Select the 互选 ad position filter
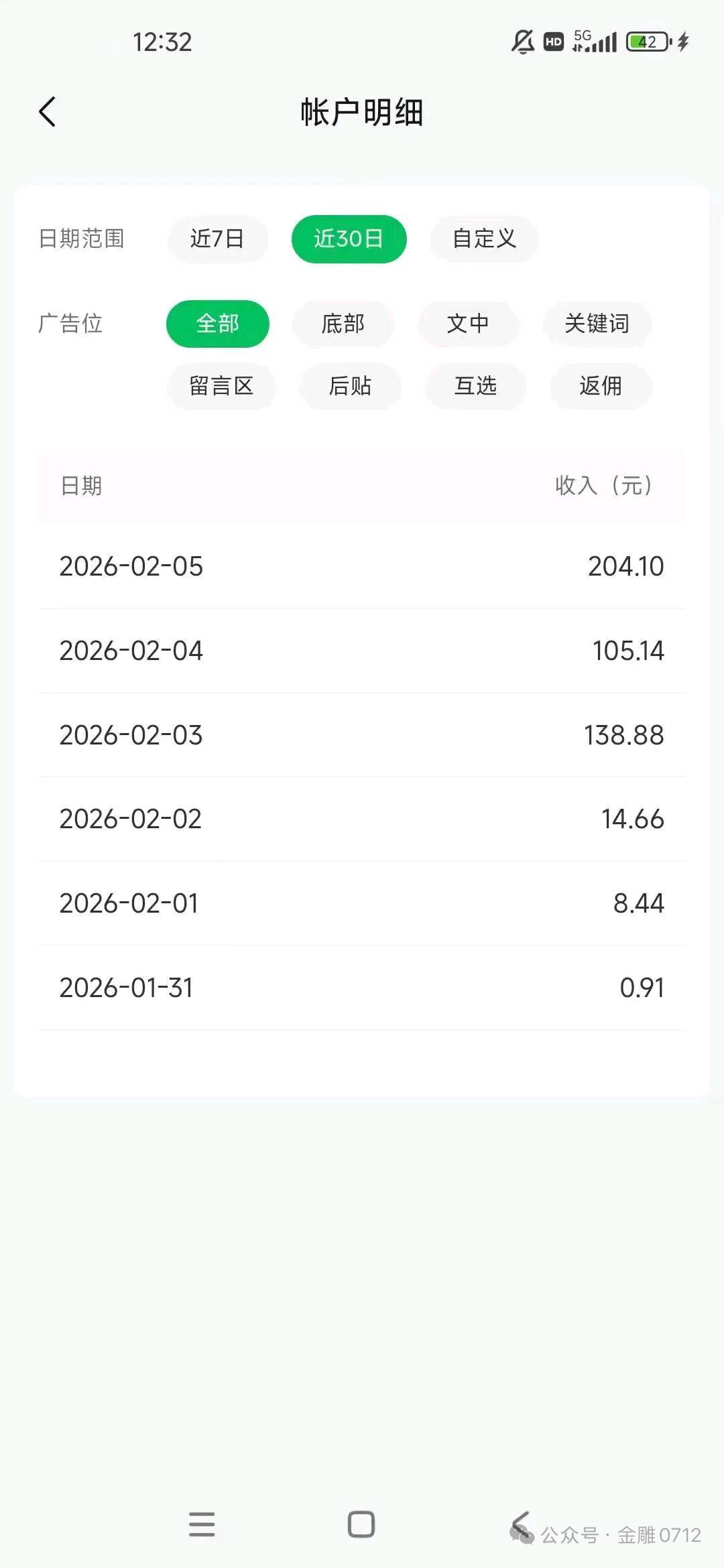The width and height of the screenshot is (724, 1568). pos(475,387)
